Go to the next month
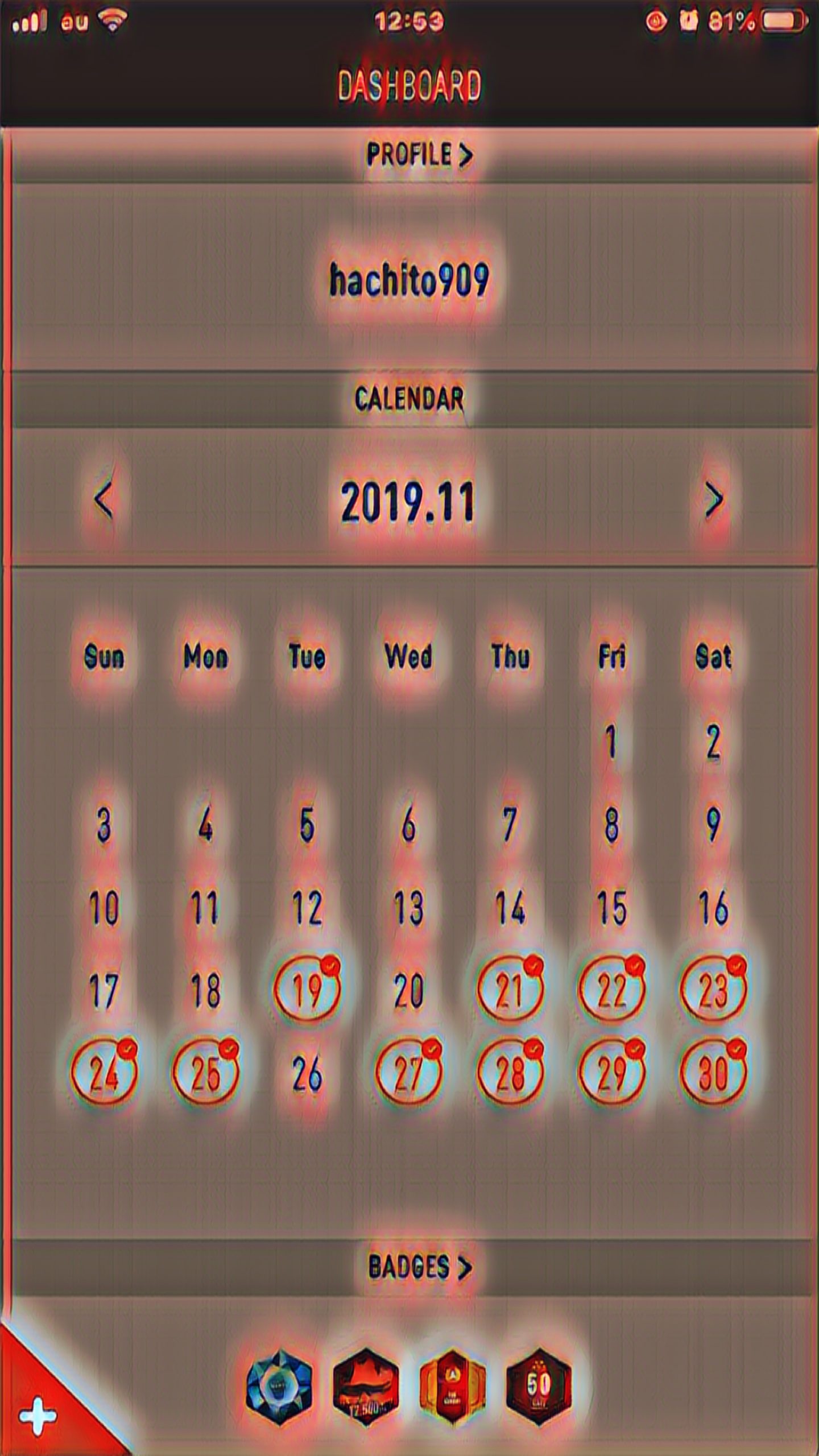This screenshot has width=819, height=1456. pos(713,500)
